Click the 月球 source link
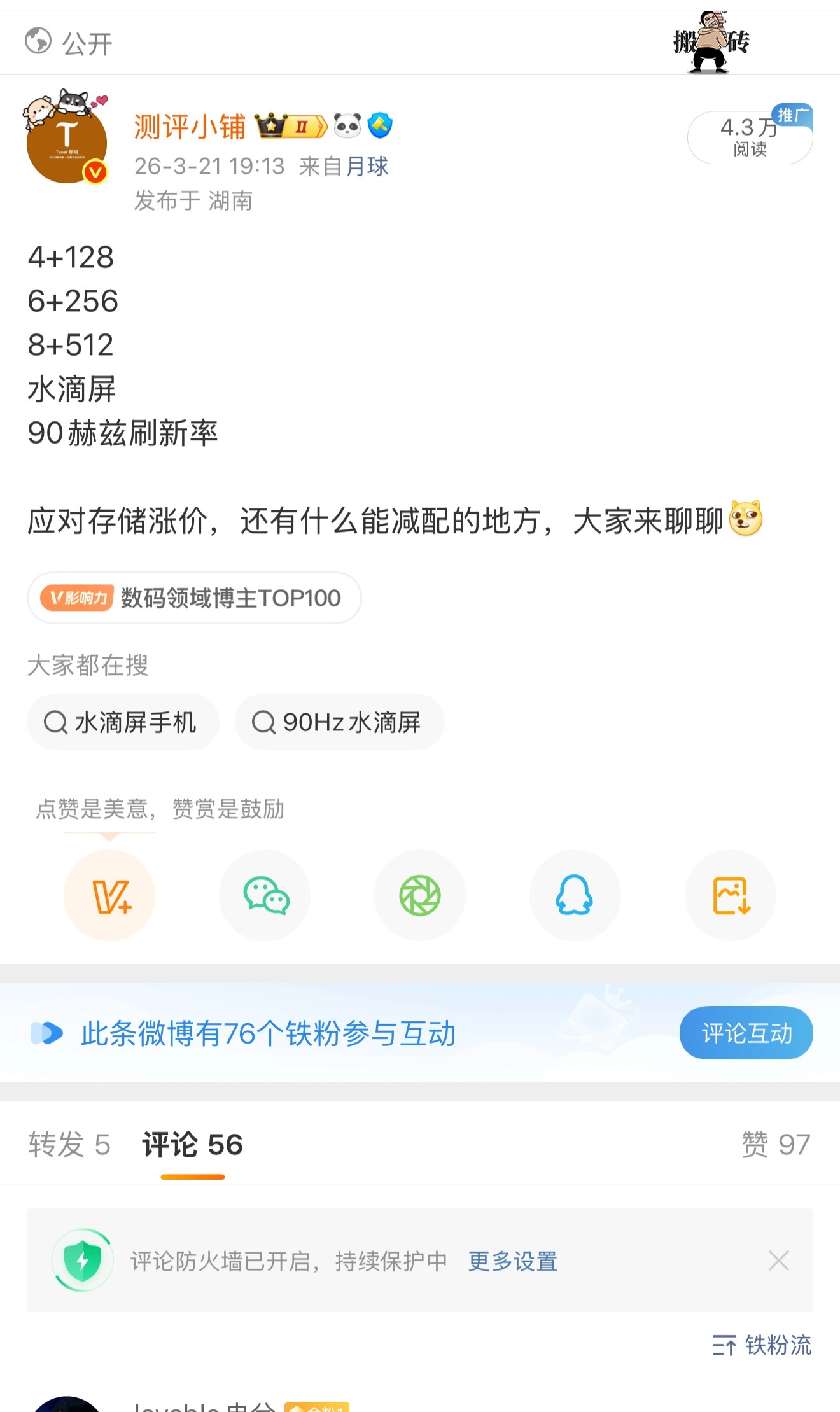 point(368,165)
